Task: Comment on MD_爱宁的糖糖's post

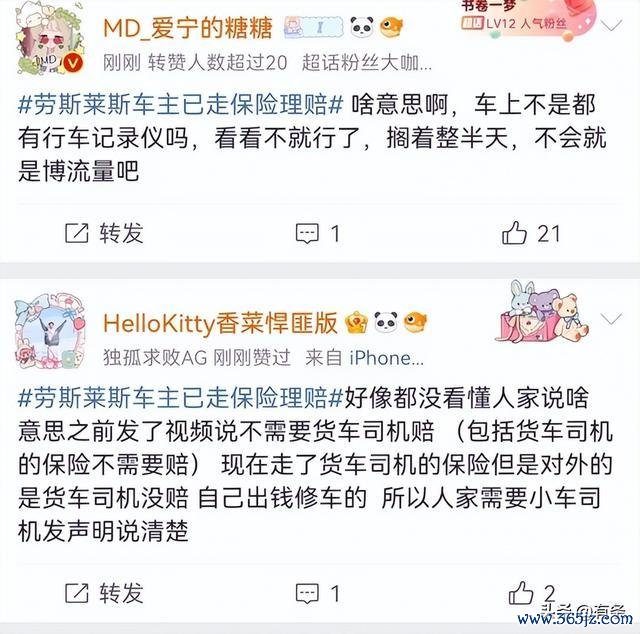Action: point(318,233)
